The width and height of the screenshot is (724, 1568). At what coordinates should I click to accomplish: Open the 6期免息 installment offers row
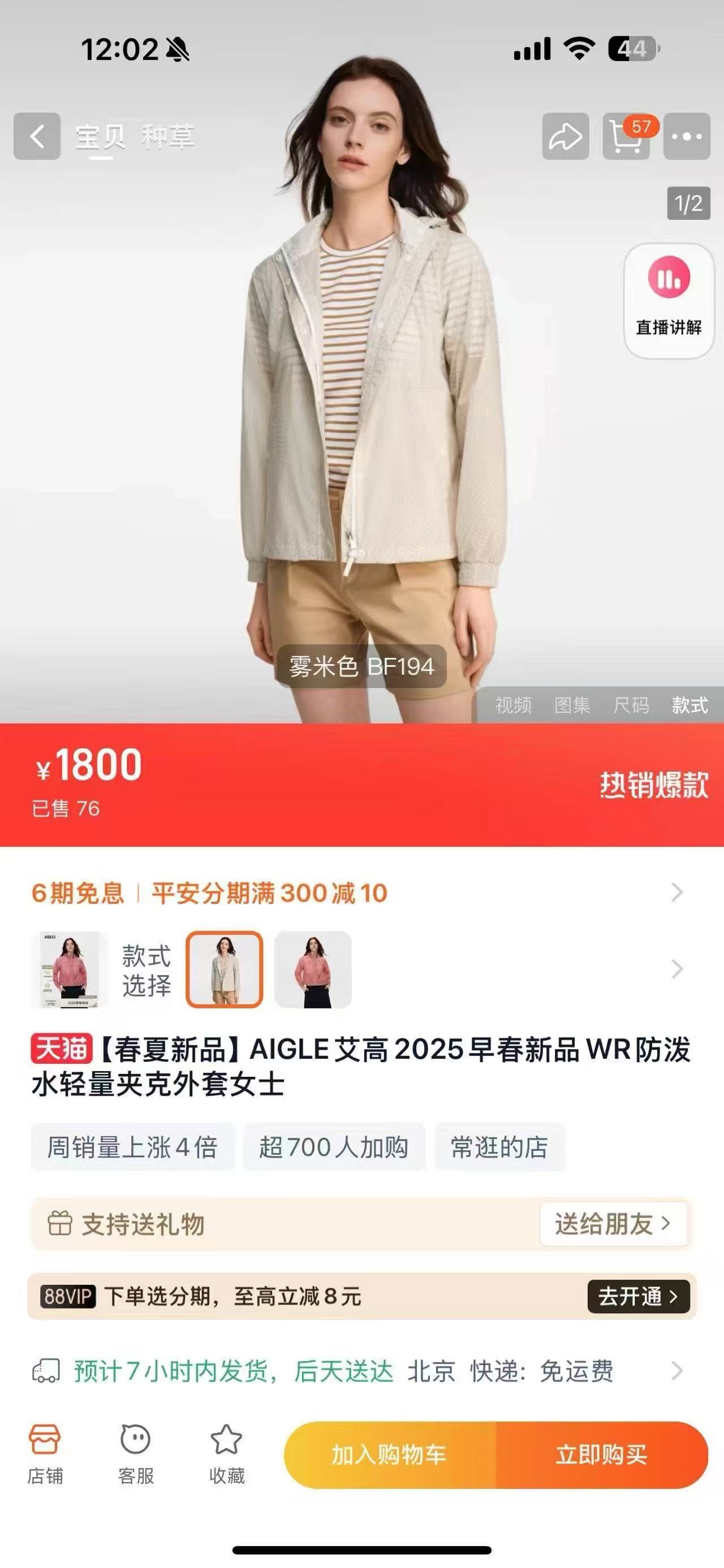pyautogui.click(x=359, y=893)
